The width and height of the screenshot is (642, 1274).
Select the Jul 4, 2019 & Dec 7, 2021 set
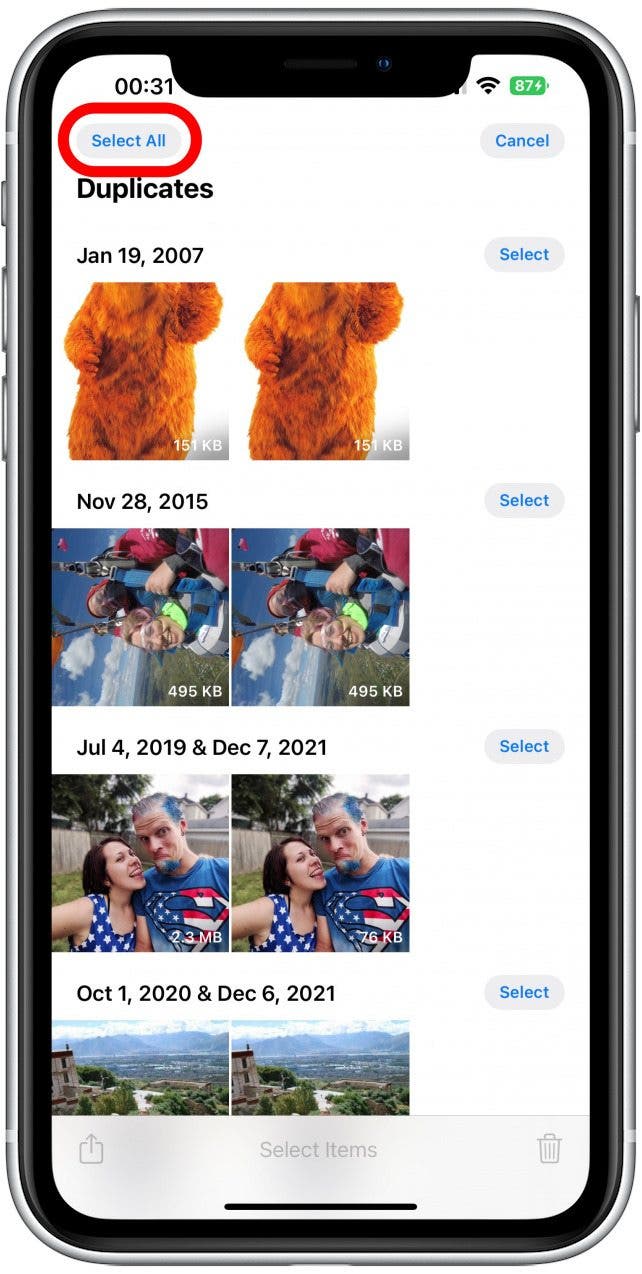click(524, 747)
